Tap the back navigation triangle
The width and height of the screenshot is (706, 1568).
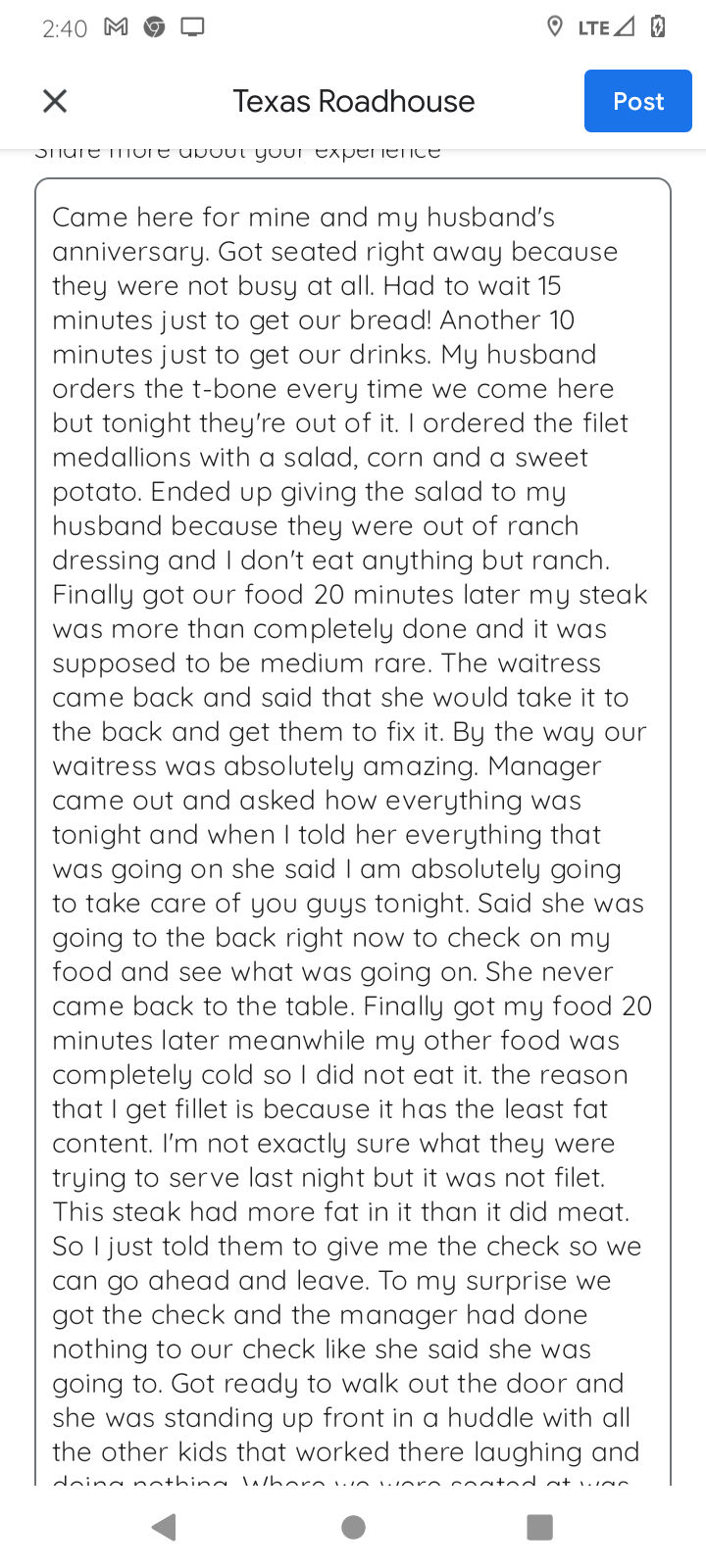tap(165, 1526)
